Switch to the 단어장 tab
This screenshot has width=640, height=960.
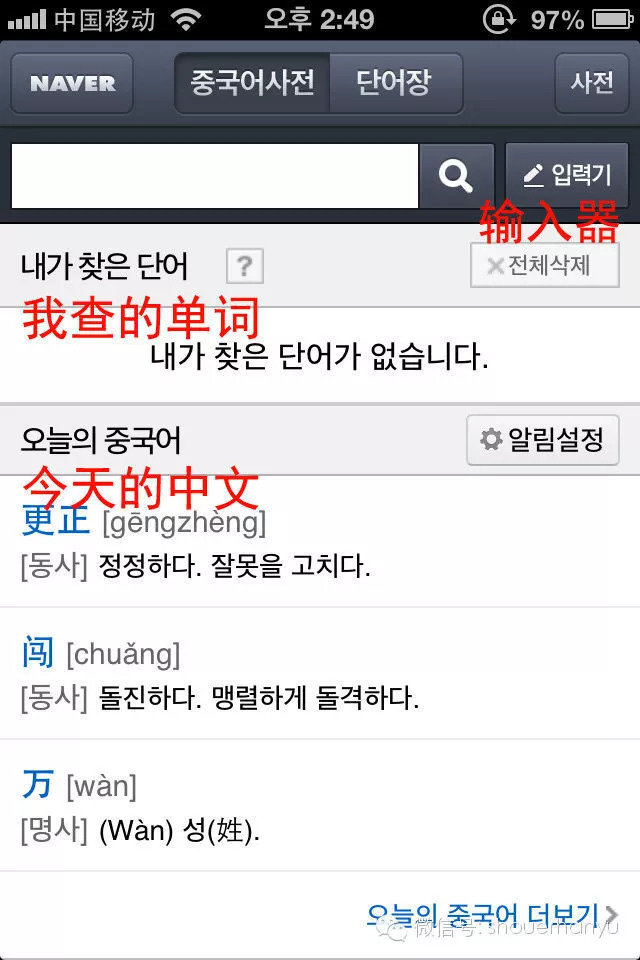394,83
